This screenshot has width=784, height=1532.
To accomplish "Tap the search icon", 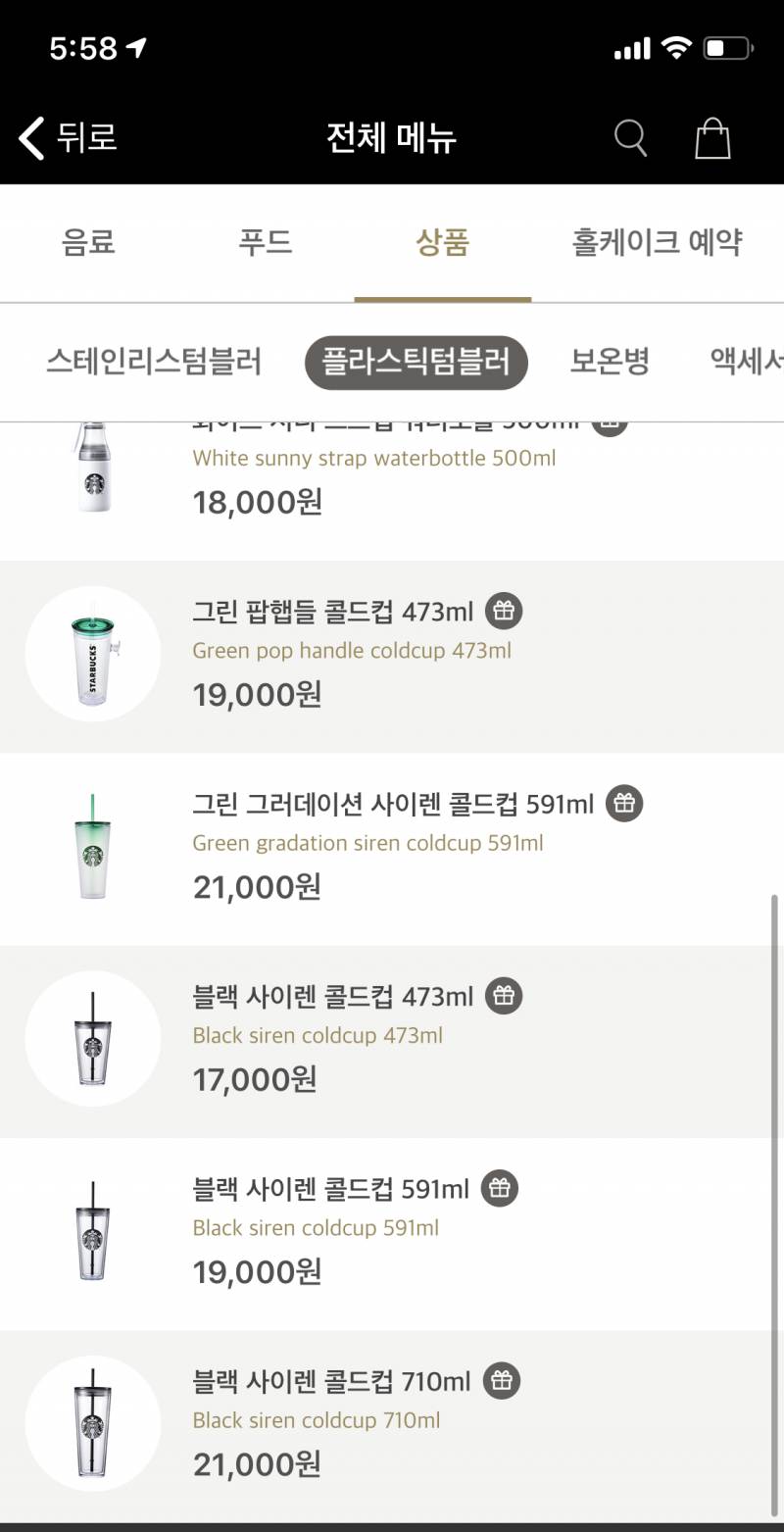I will pyautogui.click(x=630, y=138).
